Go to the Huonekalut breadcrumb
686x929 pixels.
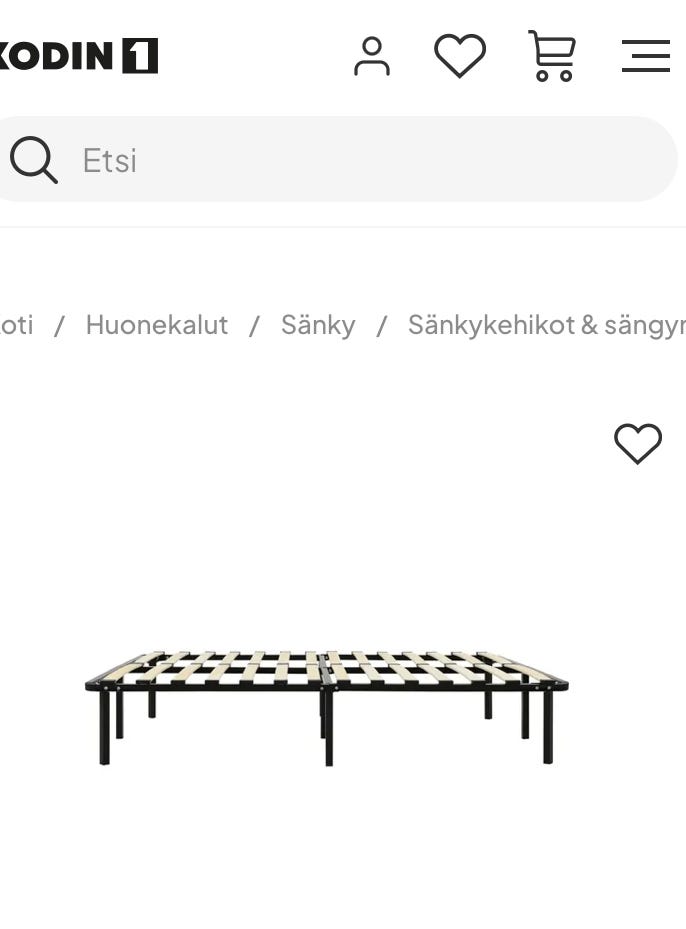[x=157, y=325]
